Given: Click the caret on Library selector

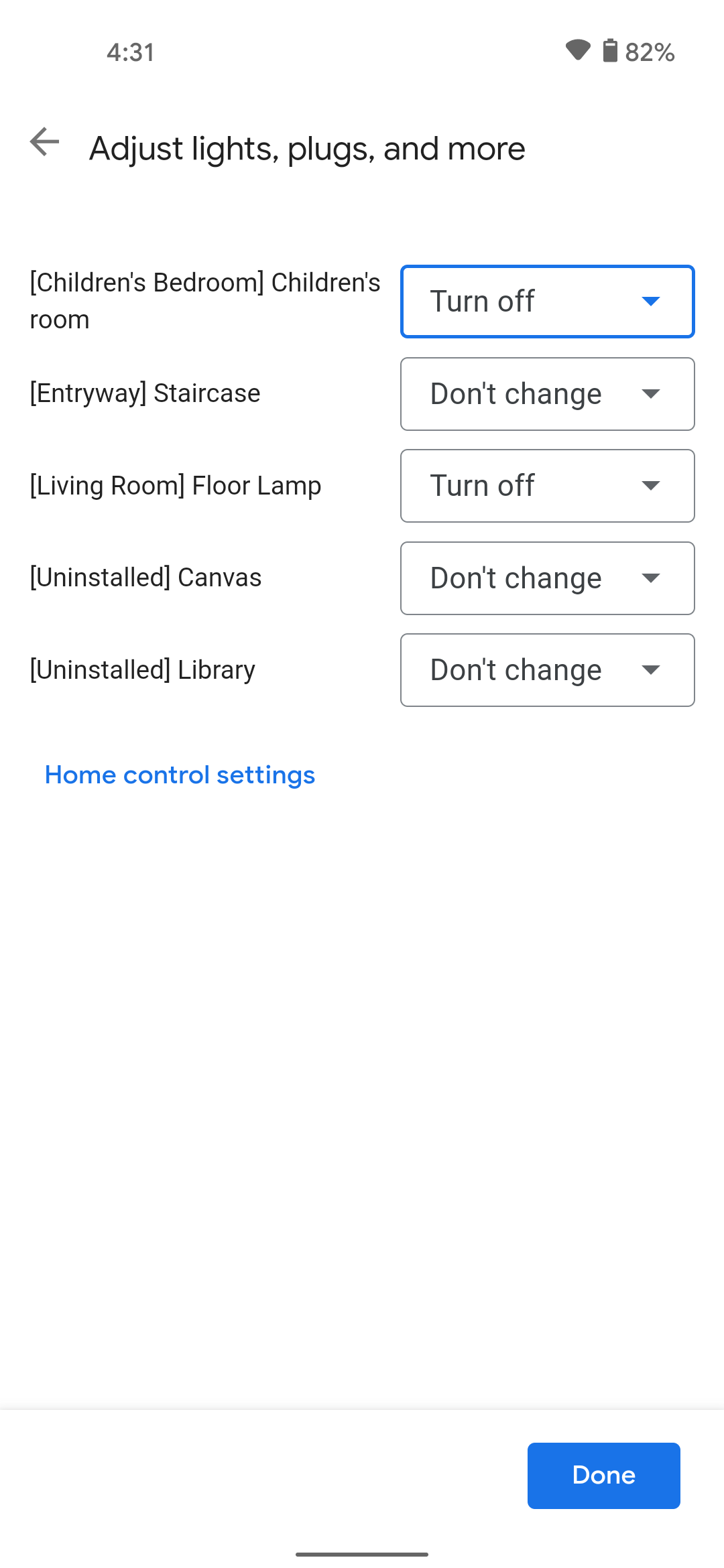Looking at the screenshot, I should pyautogui.click(x=651, y=669).
